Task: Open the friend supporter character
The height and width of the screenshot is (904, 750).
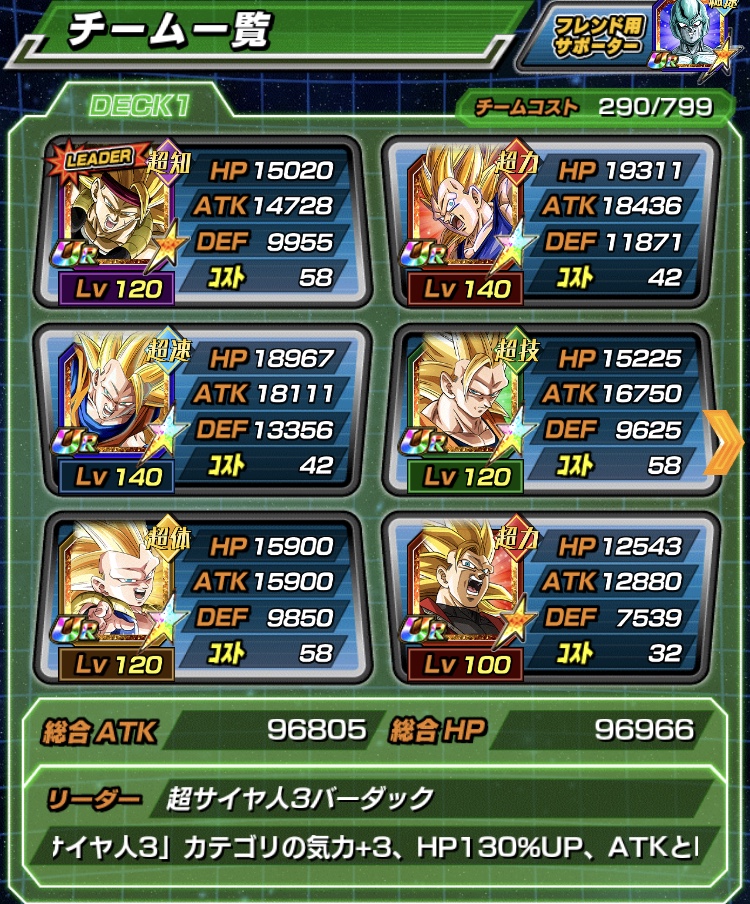Action: click(x=690, y=38)
